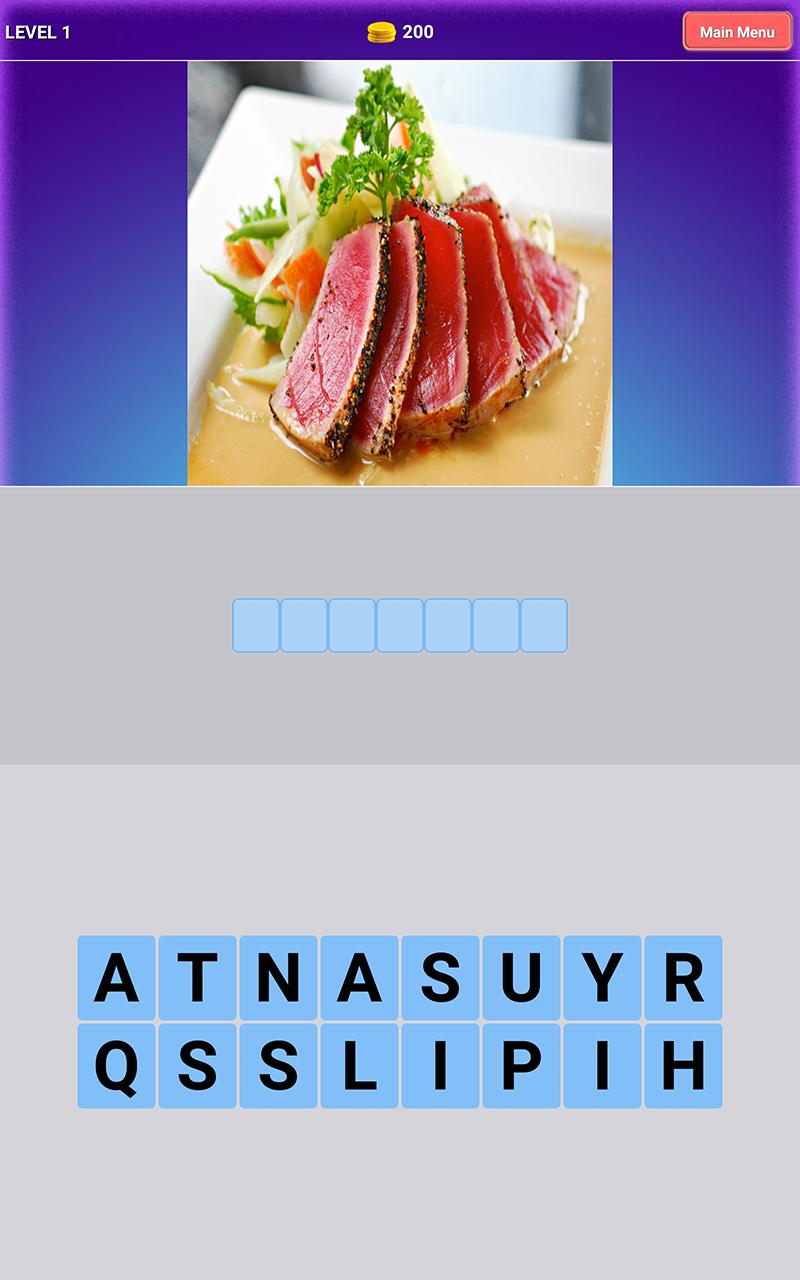Tap the letter U tile
The height and width of the screenshot is (1280, 800).
(x=521, y=977)
